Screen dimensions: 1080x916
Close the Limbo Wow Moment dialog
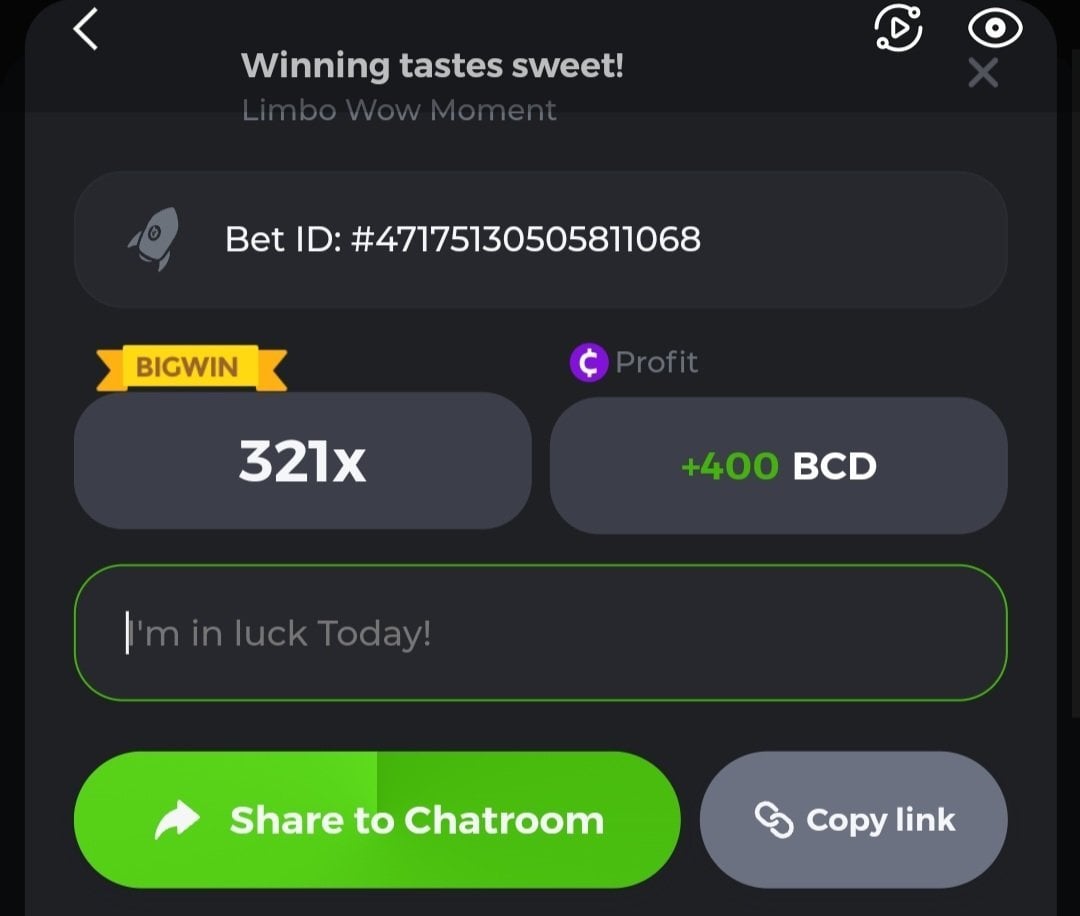click(983, 73)
